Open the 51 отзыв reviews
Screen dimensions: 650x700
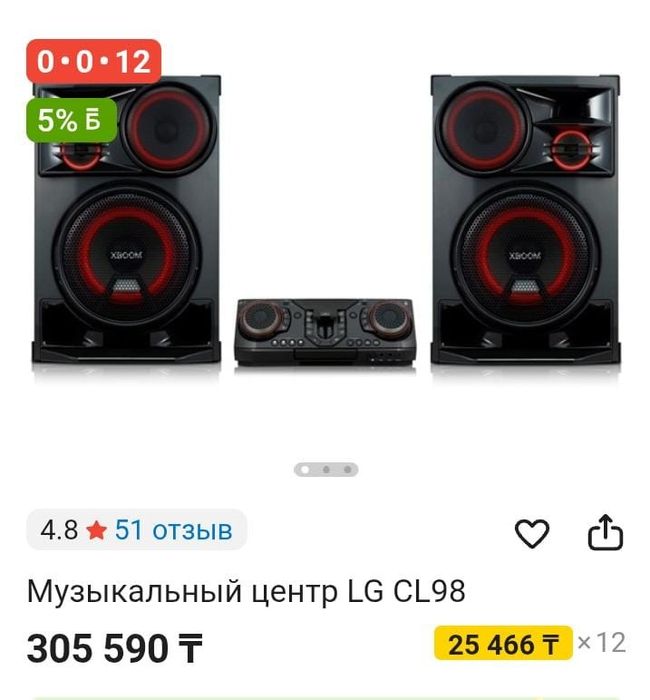tap(173, 530)
